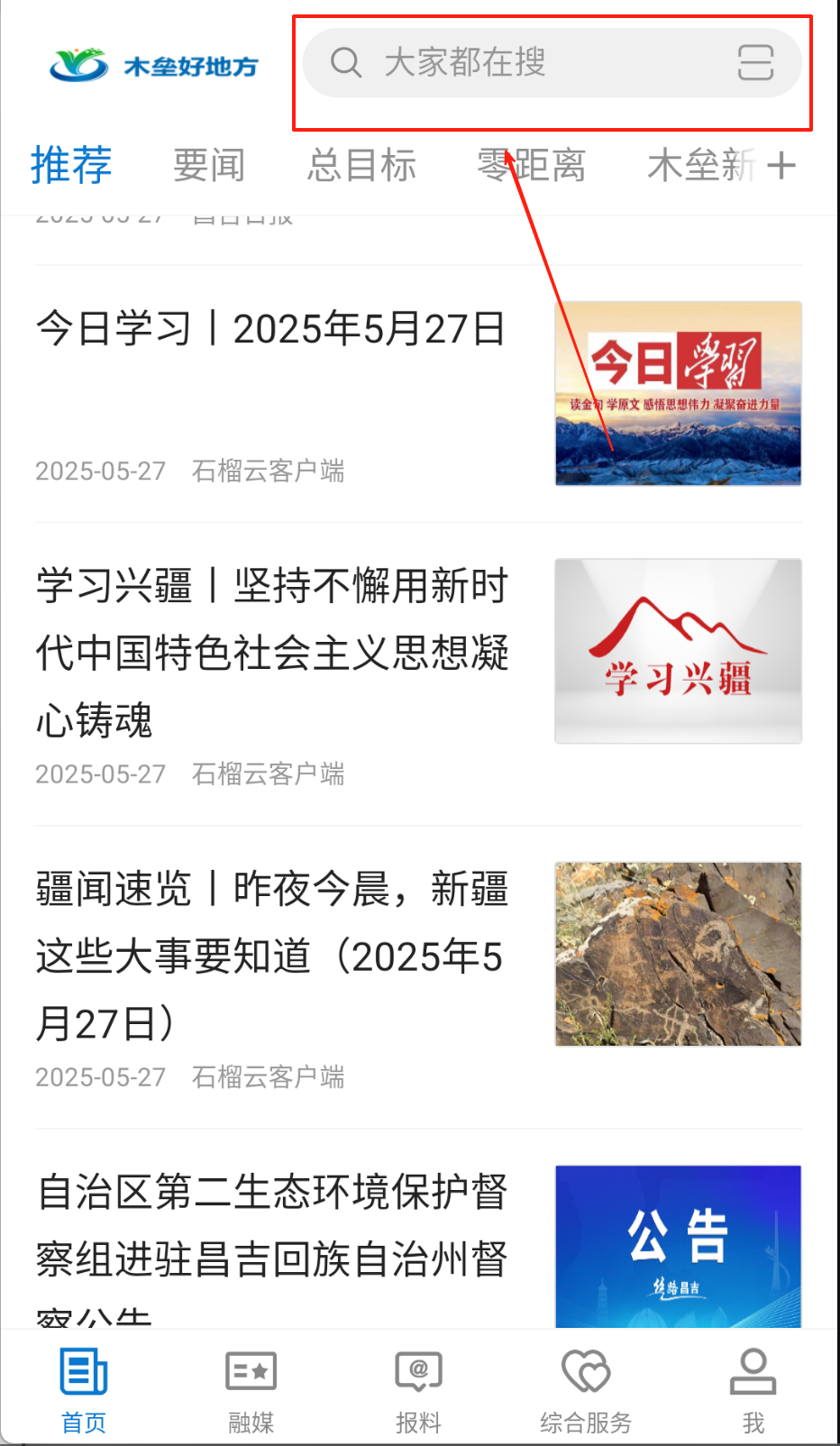Open the 综合服务 tab

(x=586, y=1390)
